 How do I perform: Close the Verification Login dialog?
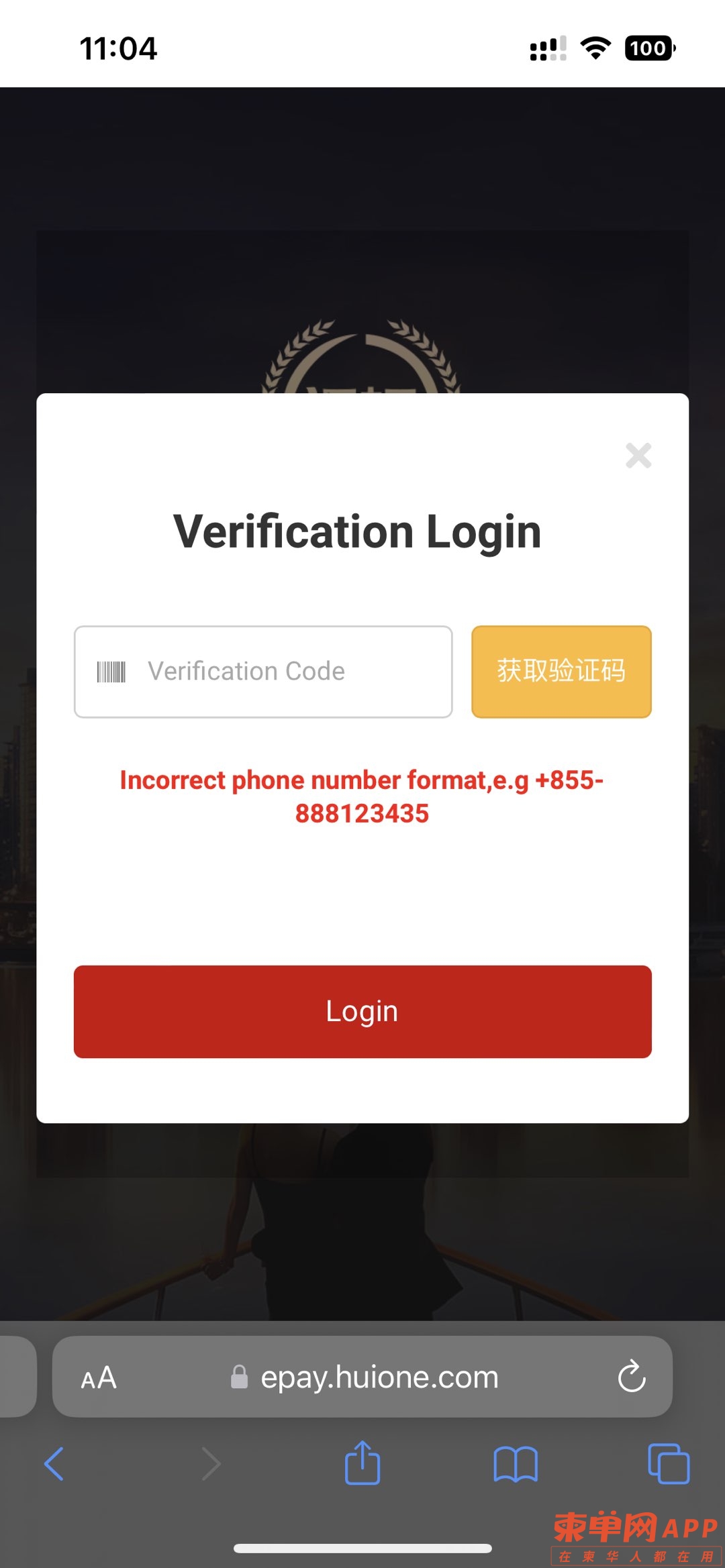[x=638, y=456]
